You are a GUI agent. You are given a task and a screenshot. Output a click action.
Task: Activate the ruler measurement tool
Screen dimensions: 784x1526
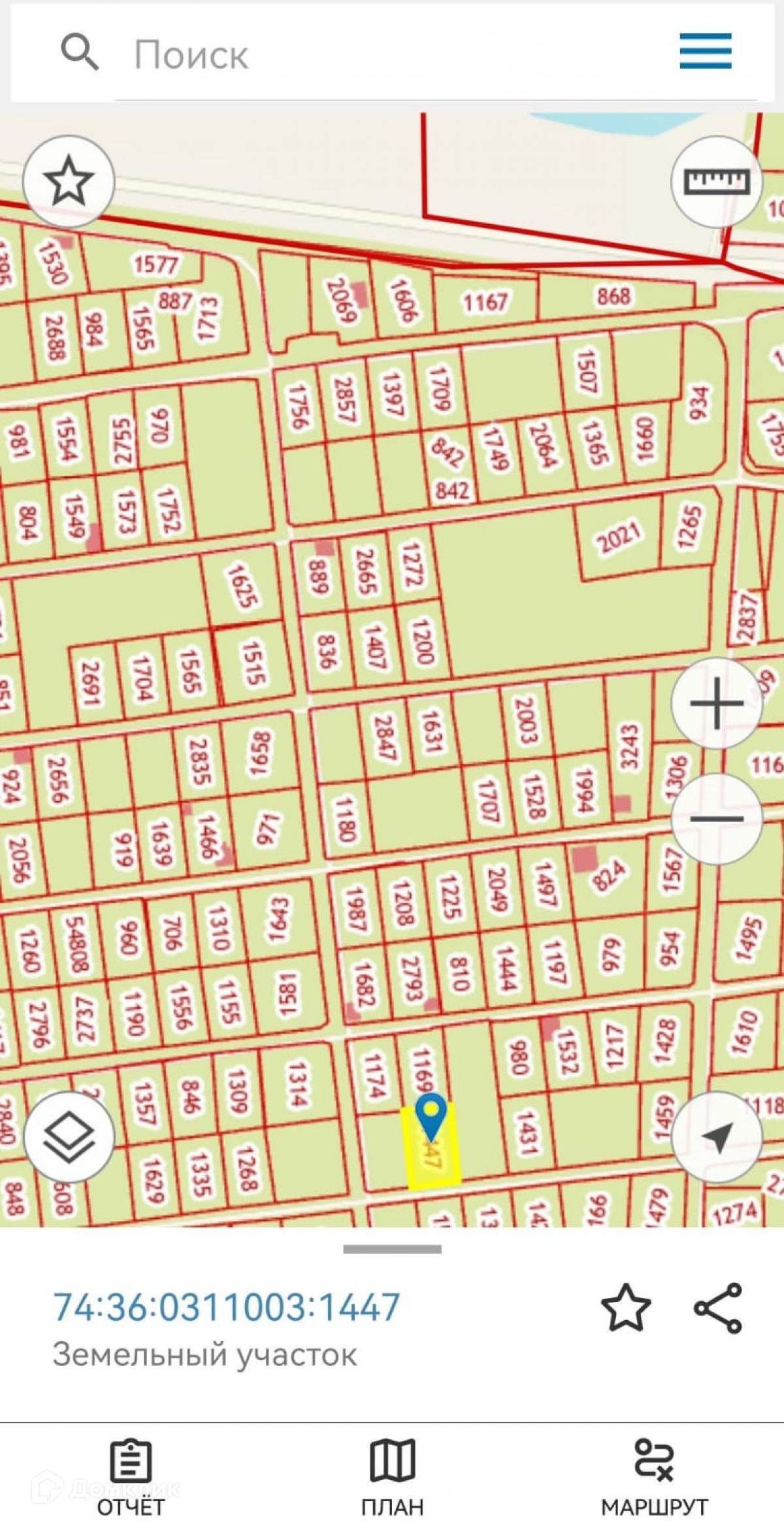point(717,181)
